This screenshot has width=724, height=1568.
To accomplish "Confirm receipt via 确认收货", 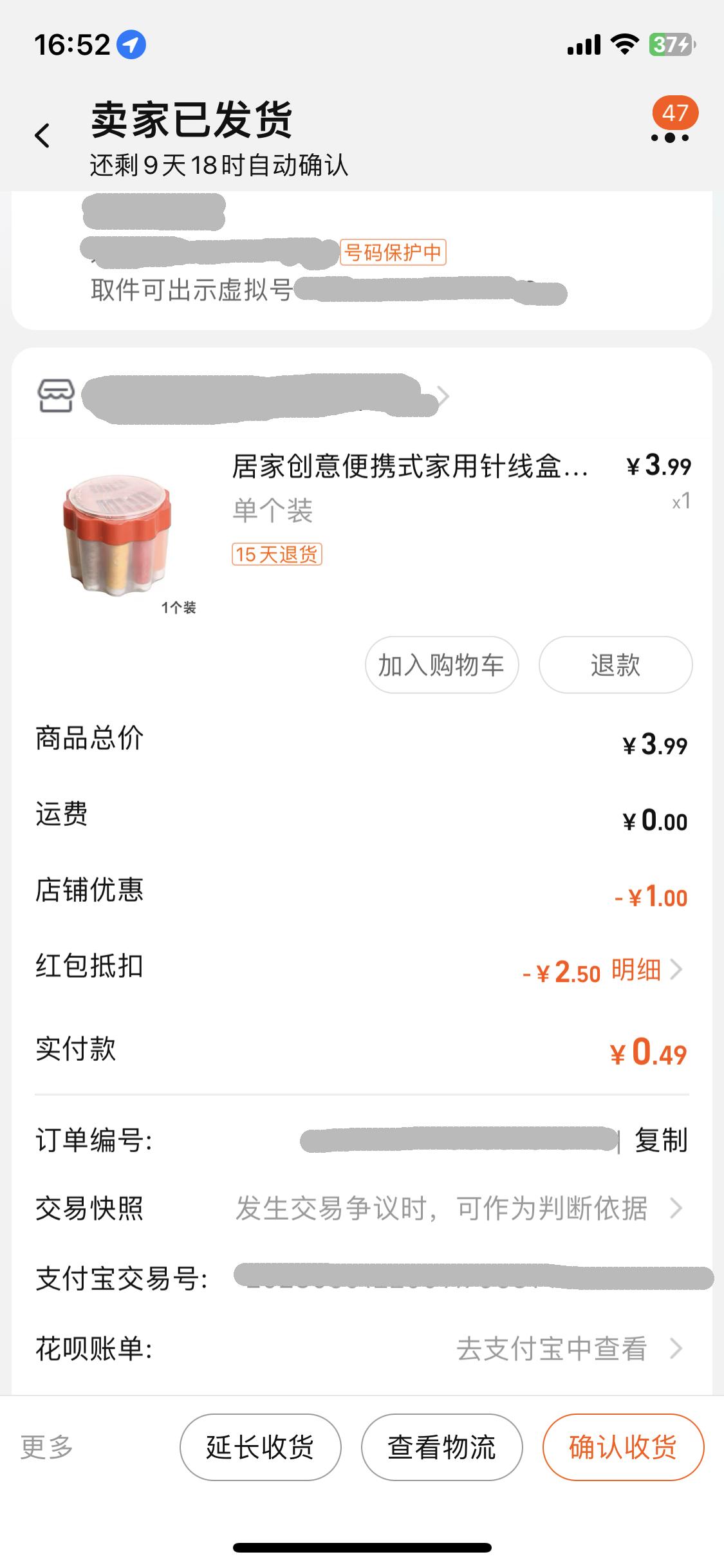I will tap(622, 1447).
